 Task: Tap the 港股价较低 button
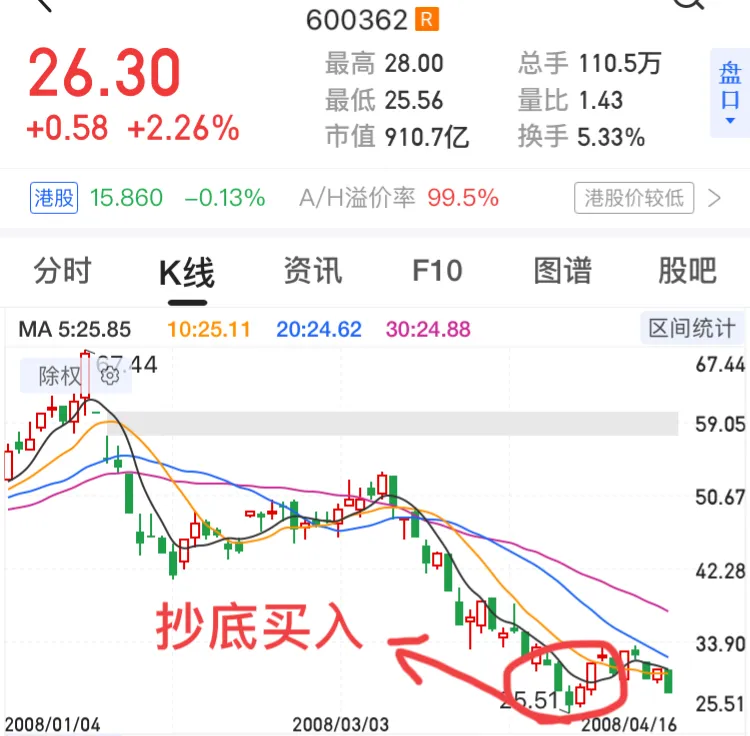click(x=634, y=198)
